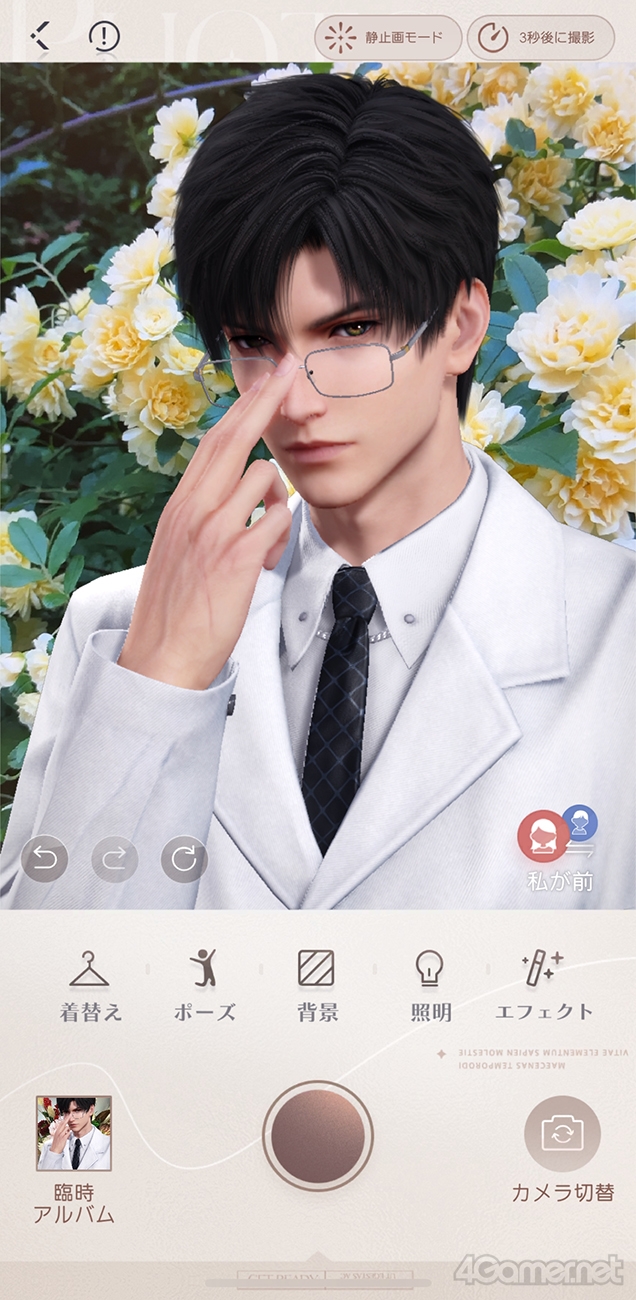Open the エフェクト effects panel
This screenshot has width=636, height=1300.
(544, 985)
